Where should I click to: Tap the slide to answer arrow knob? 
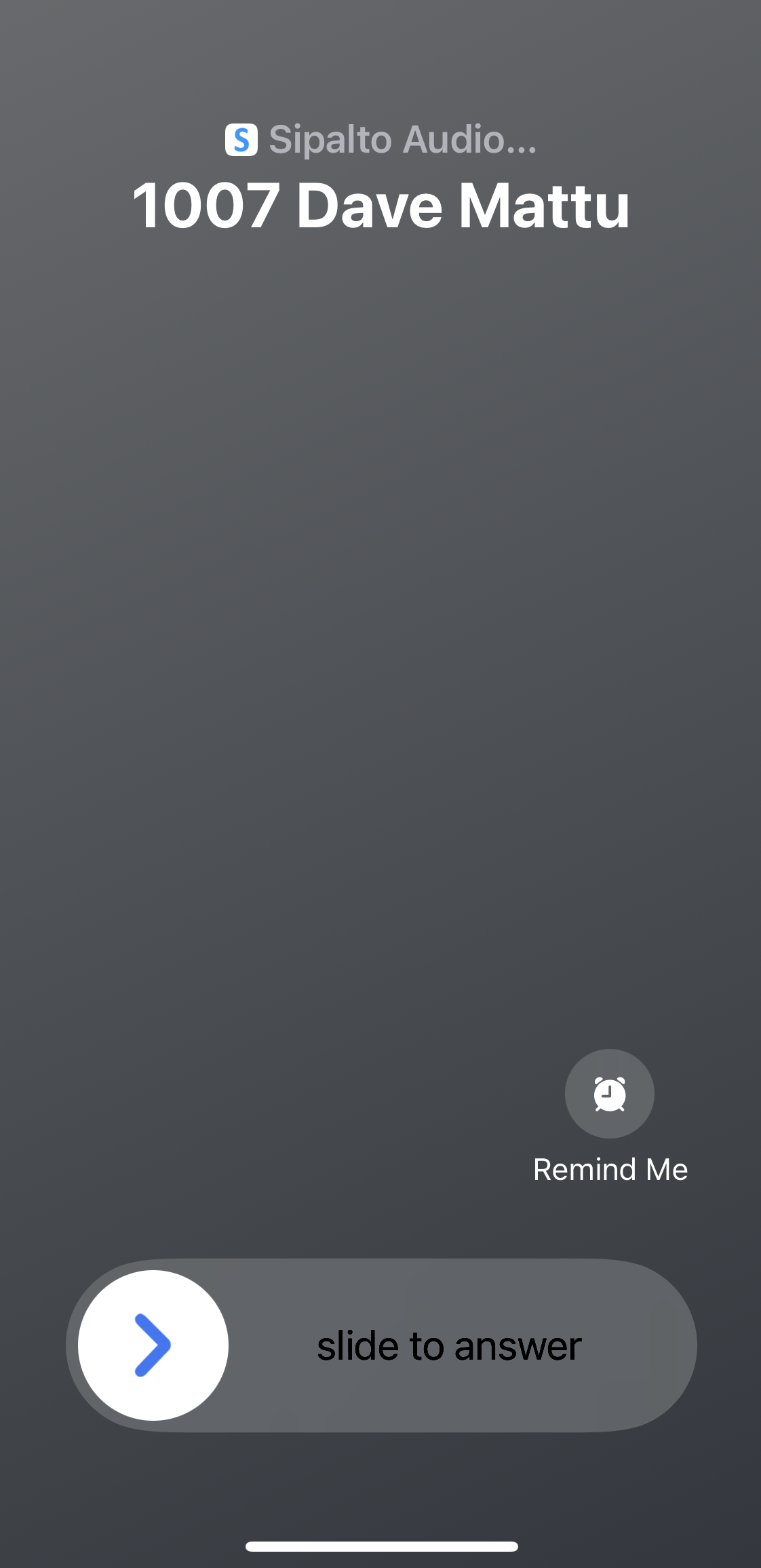[x=153, y=1345]
